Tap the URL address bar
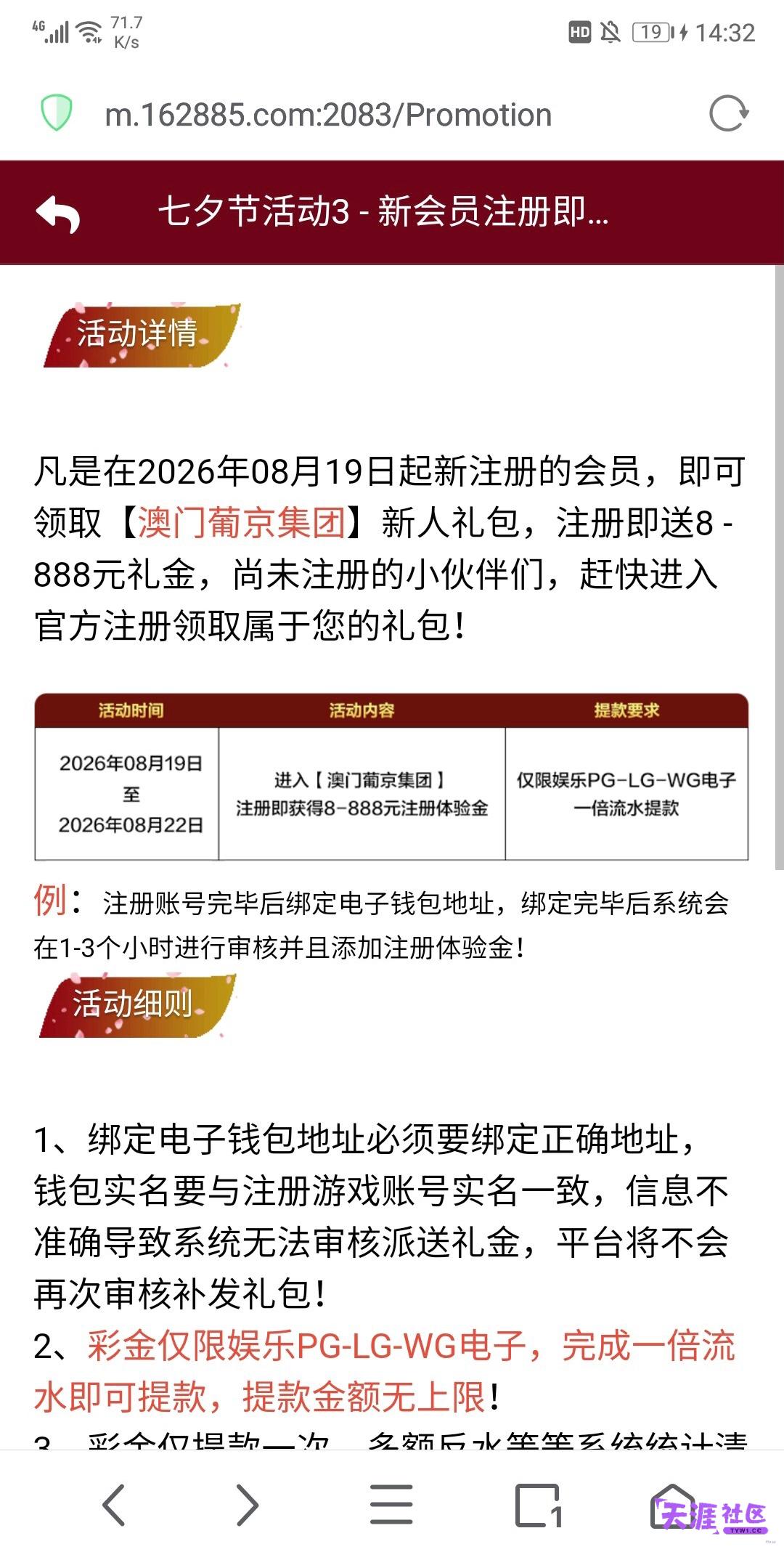784x1552 pixels. pos(328,115)
